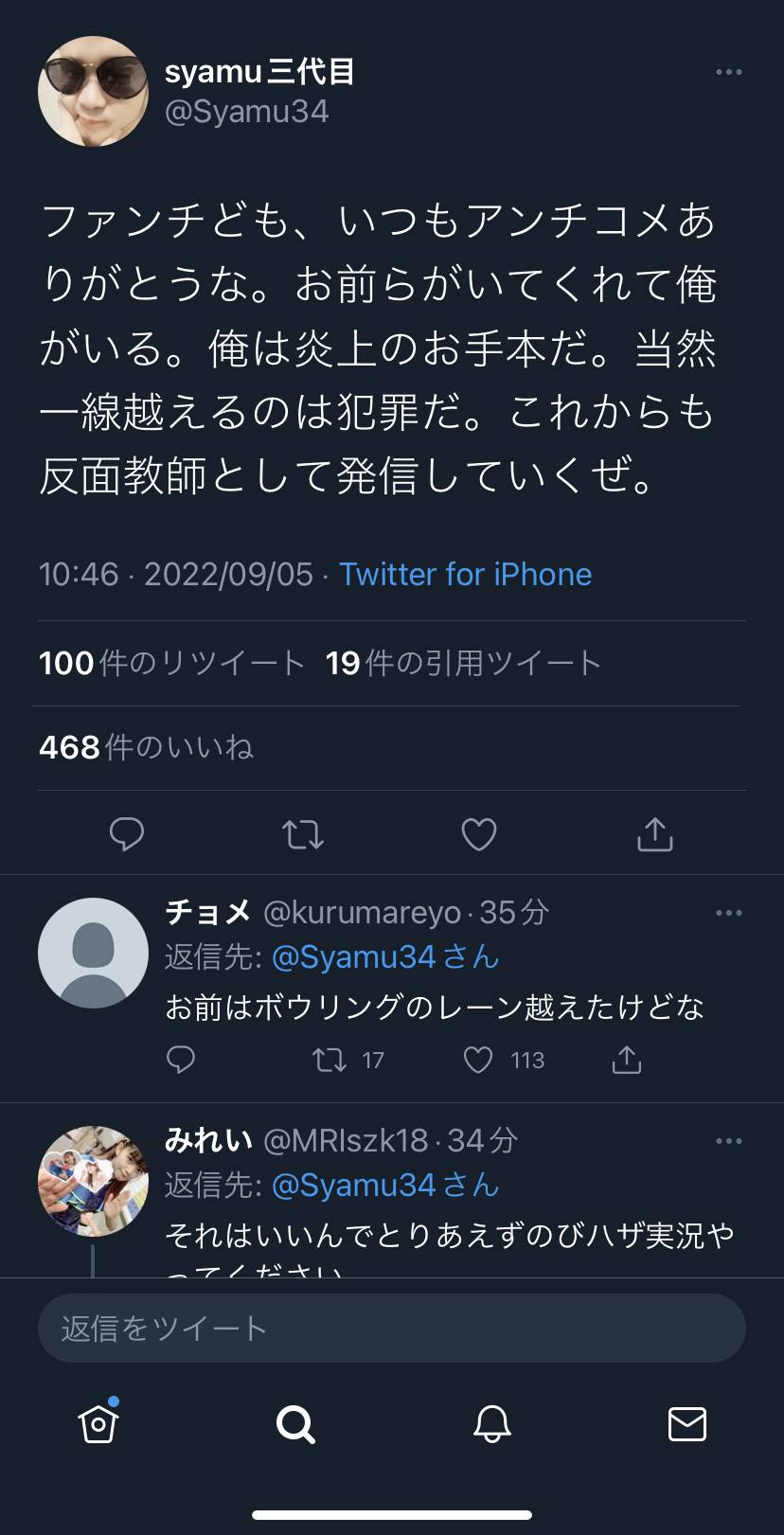Open syamu三代目's profile picture
Image resolution: width=784 pixels, height=1535 pixels.
(93, 92)
